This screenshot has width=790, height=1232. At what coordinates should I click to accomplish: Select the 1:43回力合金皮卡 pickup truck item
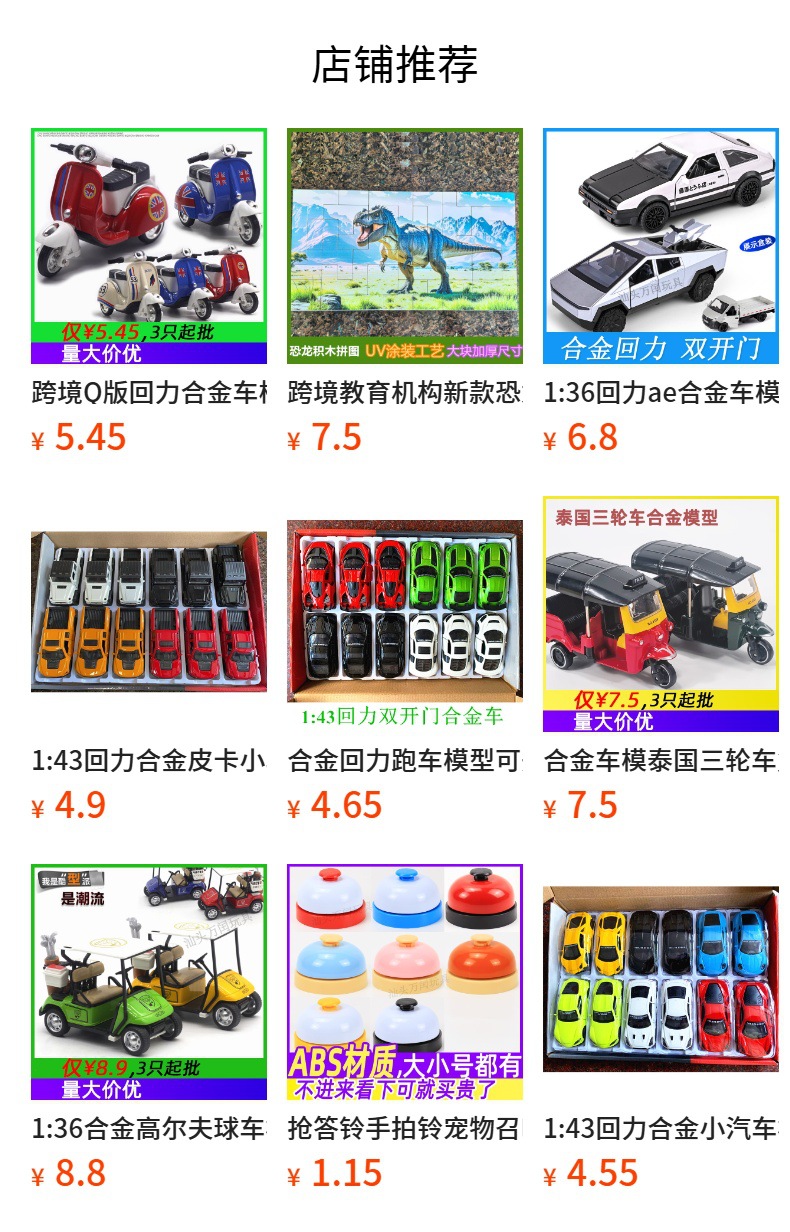[149, 612]
